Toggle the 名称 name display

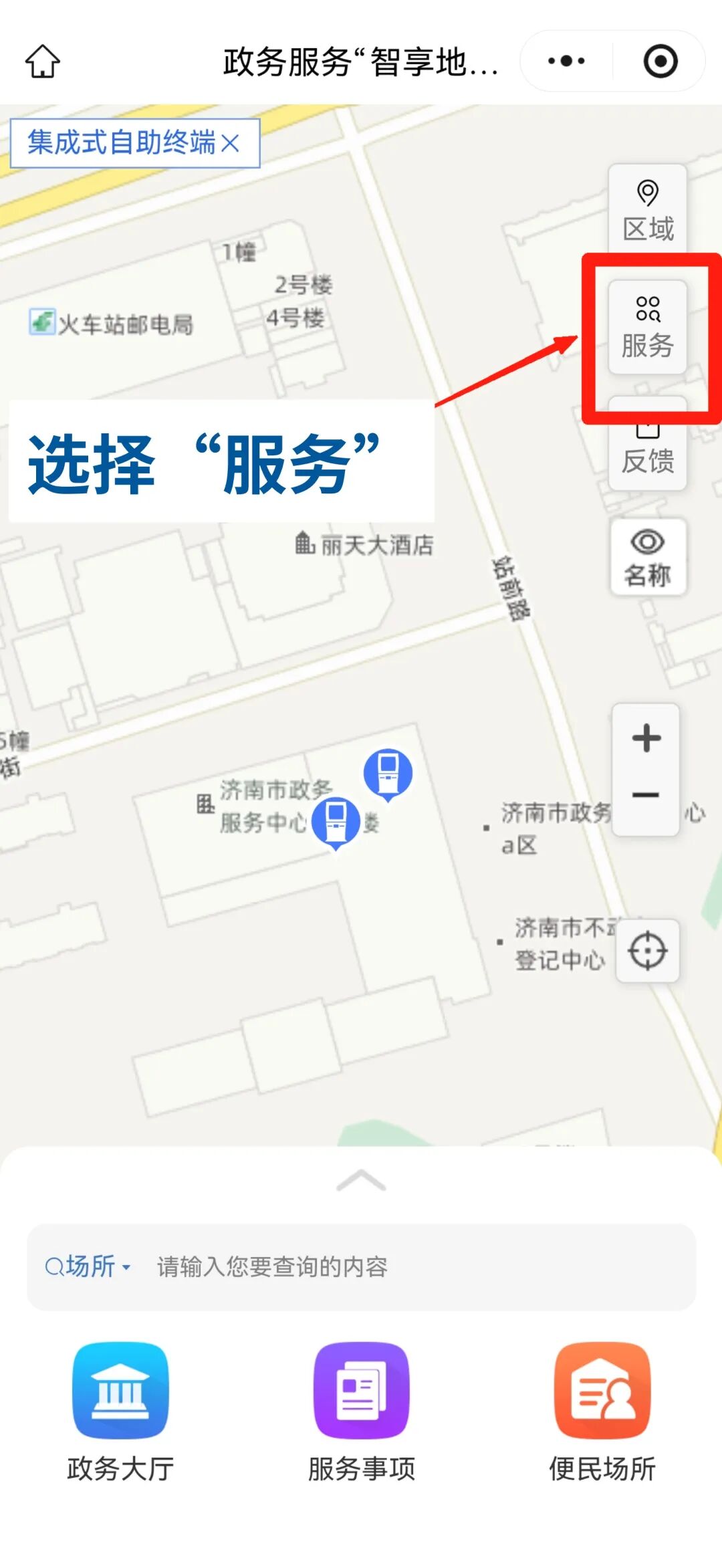click(x=647, y=557)
